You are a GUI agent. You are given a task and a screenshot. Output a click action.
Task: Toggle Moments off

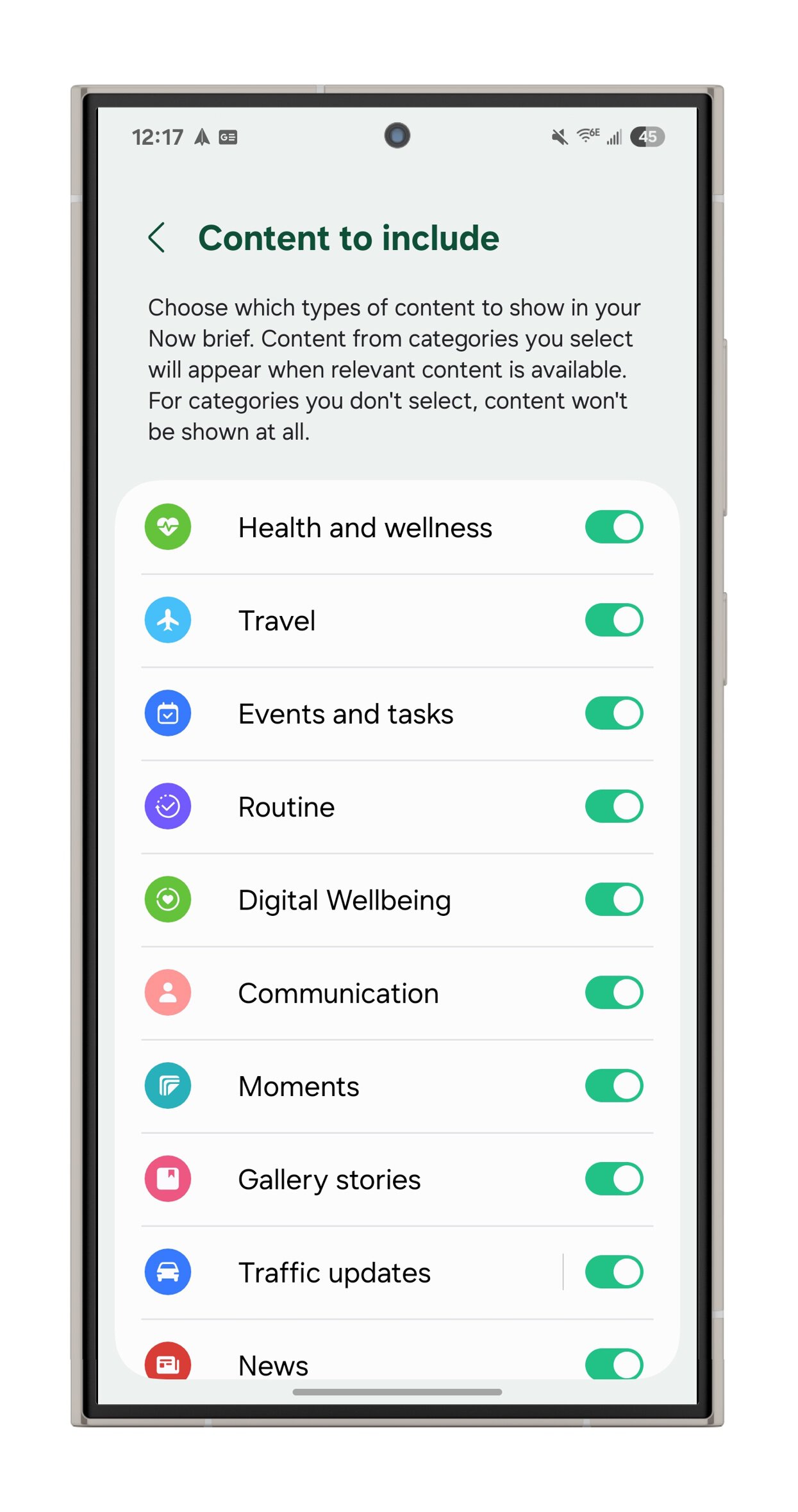tap(613, 1086)
